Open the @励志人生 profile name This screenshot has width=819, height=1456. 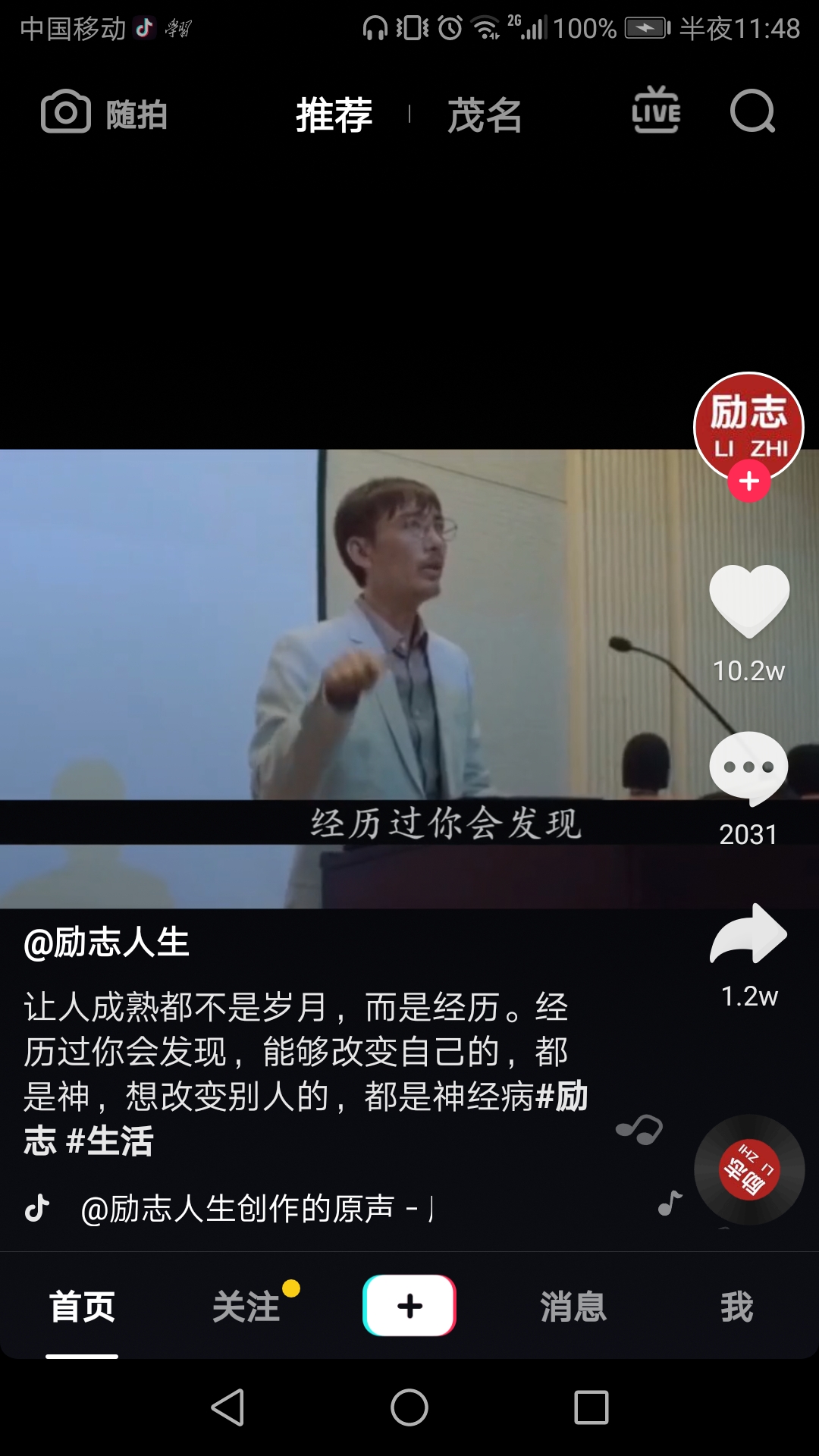click(106, 943)
